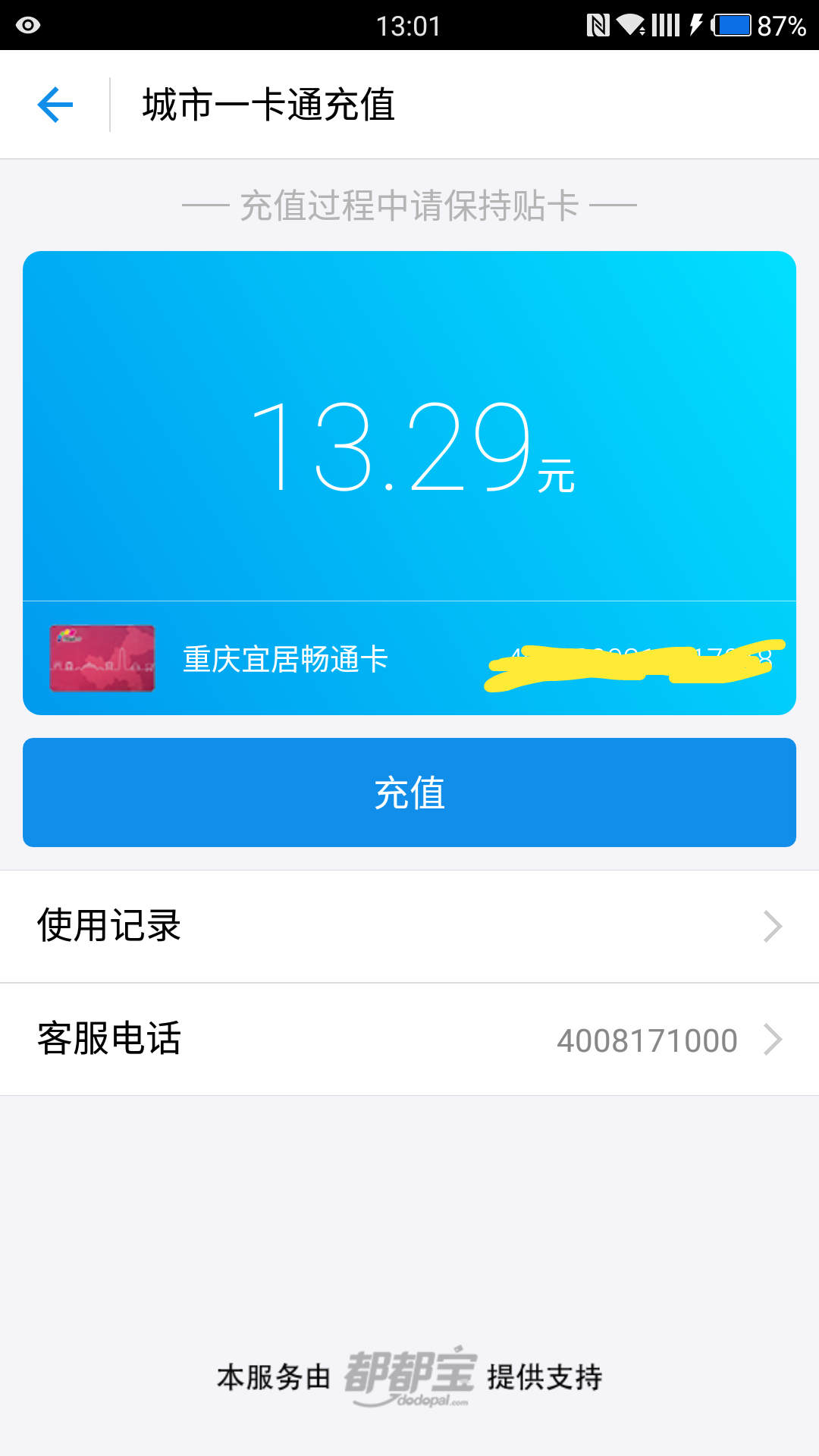
Task: Tap the NFC icon in the status bar
Action: [598, 25]
